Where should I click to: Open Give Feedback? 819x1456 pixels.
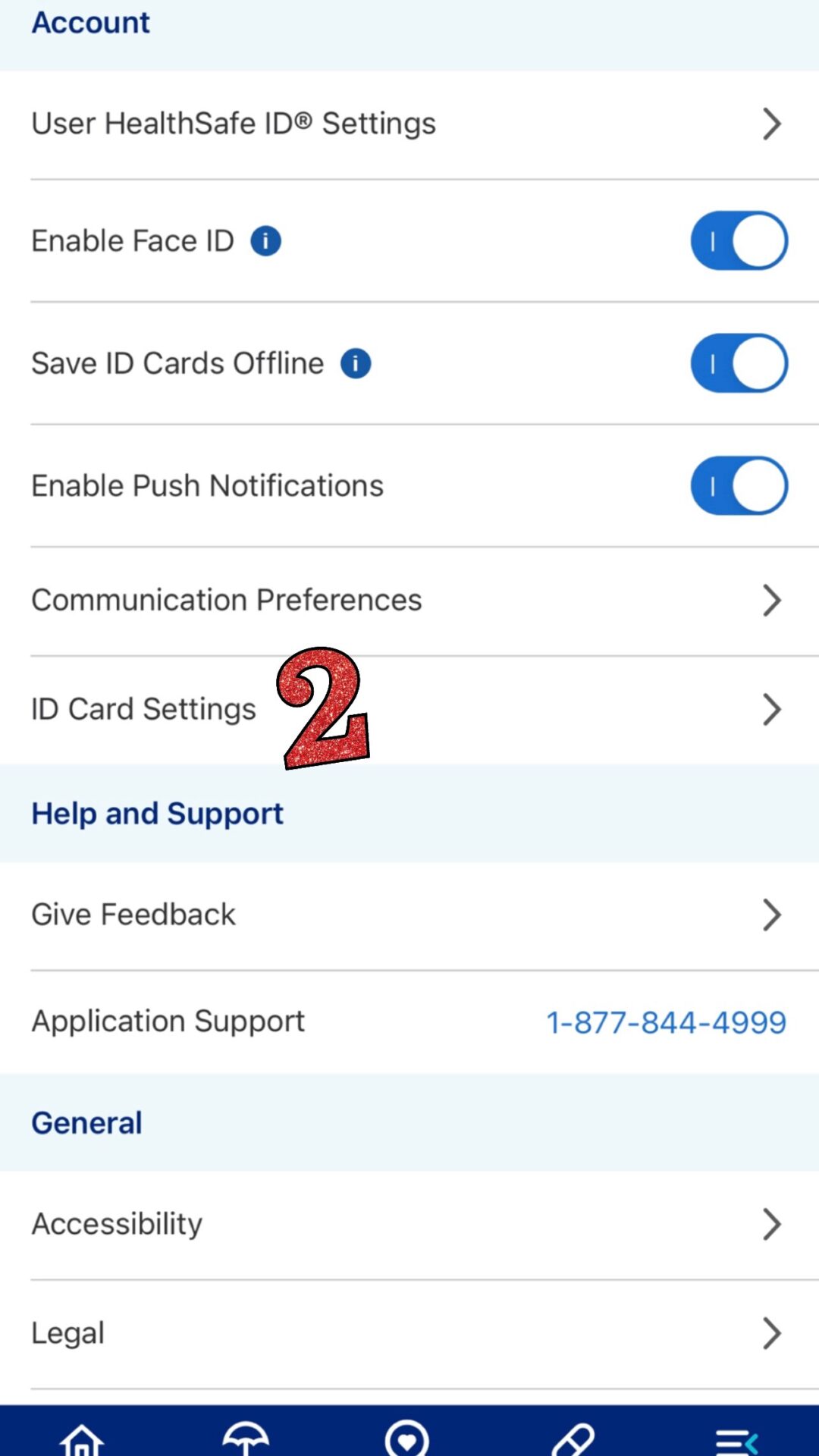click(133, 914)
